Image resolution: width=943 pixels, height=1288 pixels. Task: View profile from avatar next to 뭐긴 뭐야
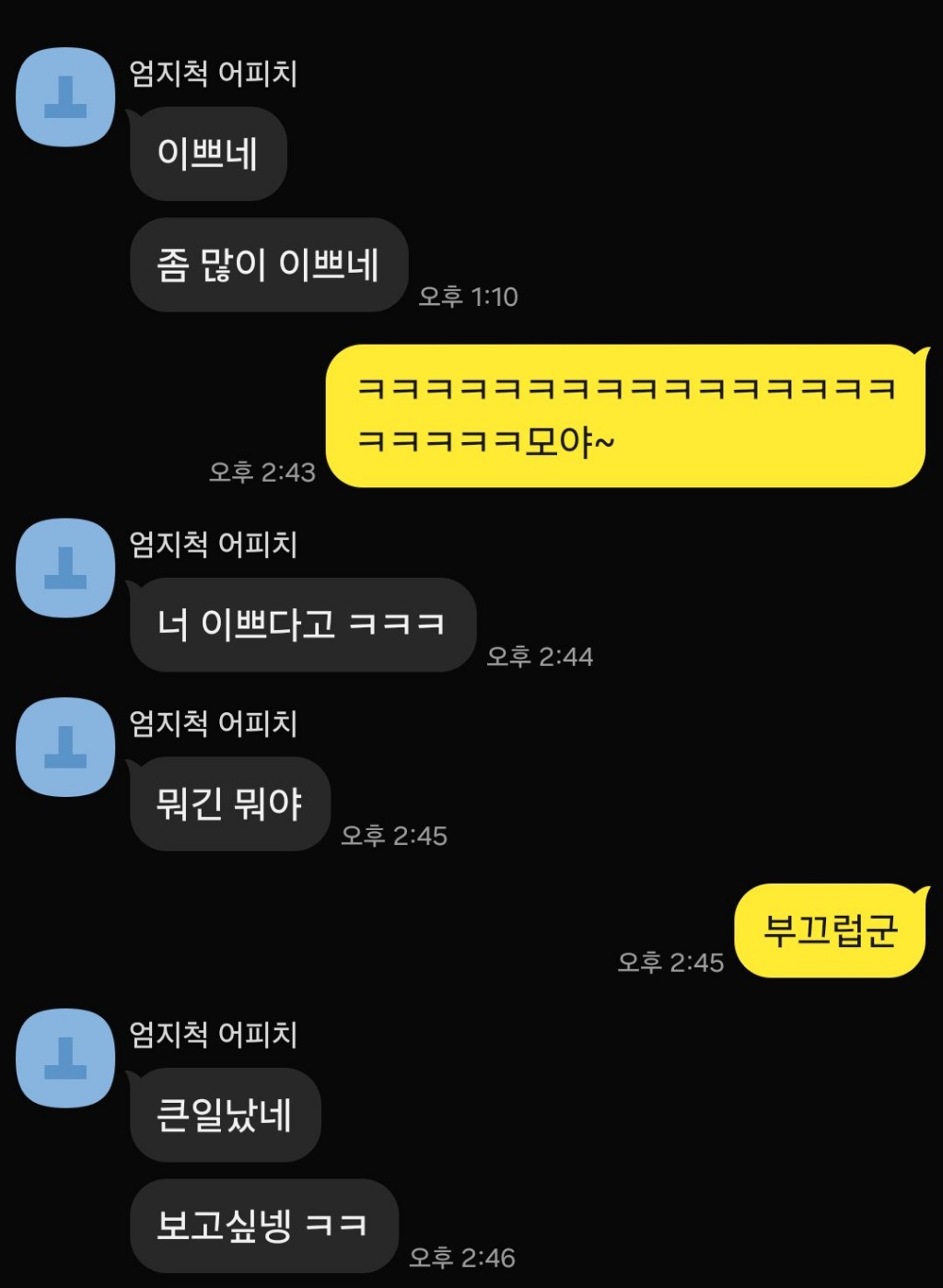click(x=65, y=746)
